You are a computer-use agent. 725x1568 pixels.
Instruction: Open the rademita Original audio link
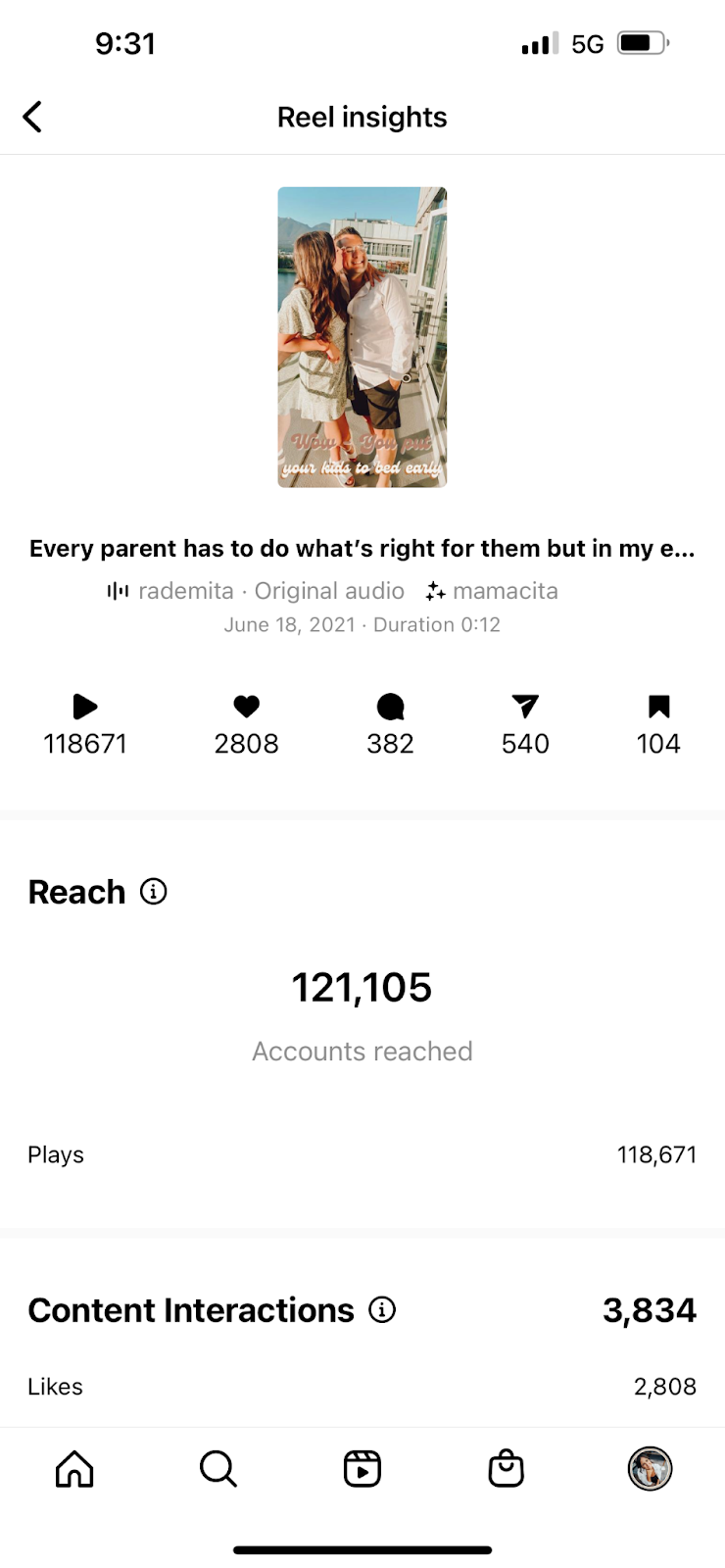point(256,591)
